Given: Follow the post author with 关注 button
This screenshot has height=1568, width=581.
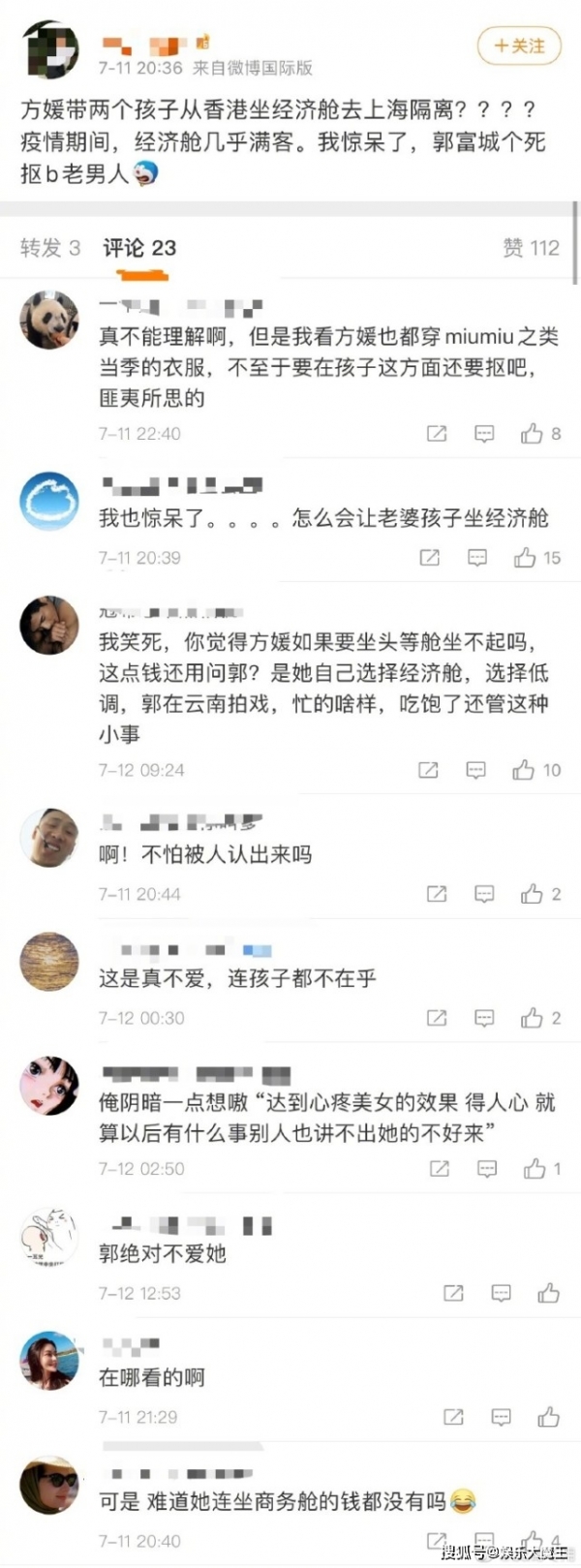Looking at the screenshot, I should click(x=518, y=46).
